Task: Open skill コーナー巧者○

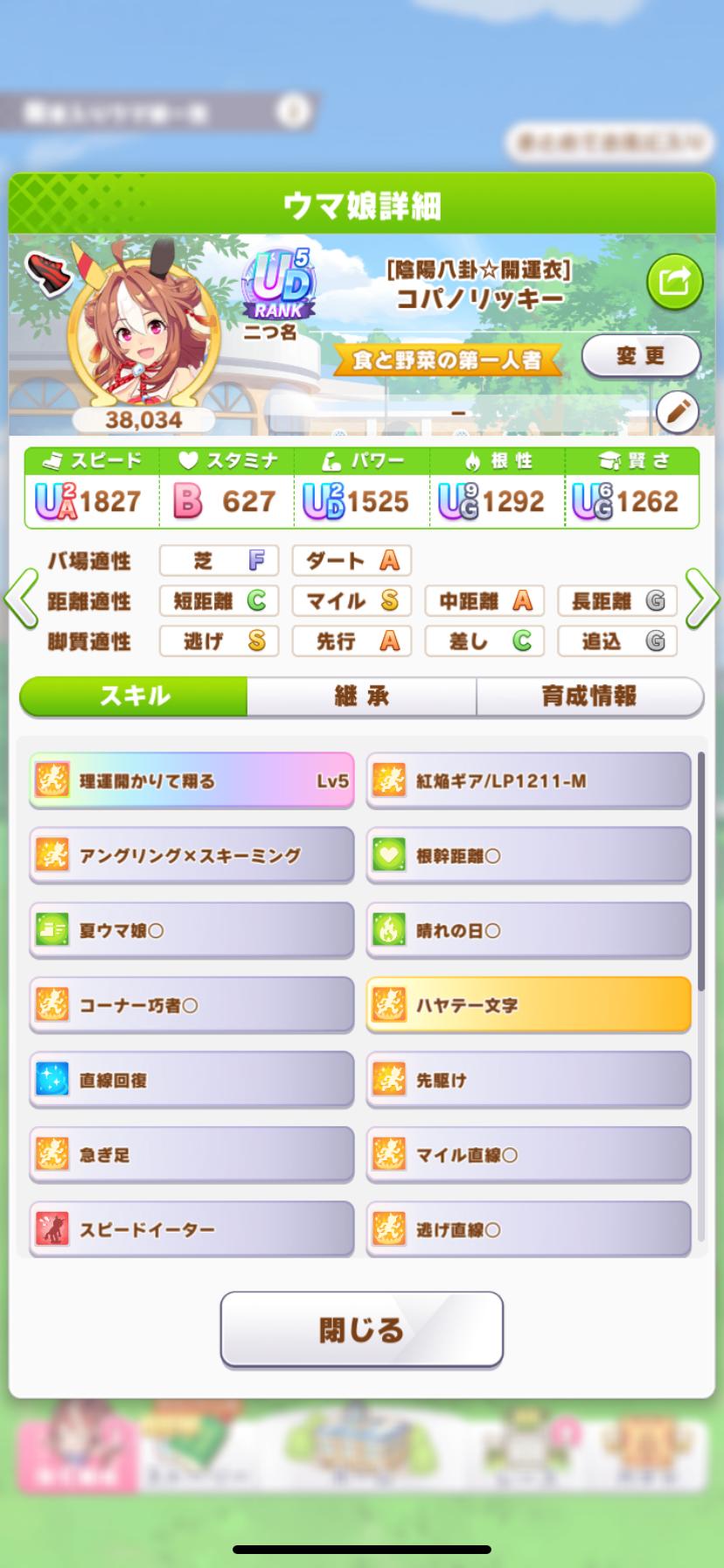Action: coord(191,1005)
